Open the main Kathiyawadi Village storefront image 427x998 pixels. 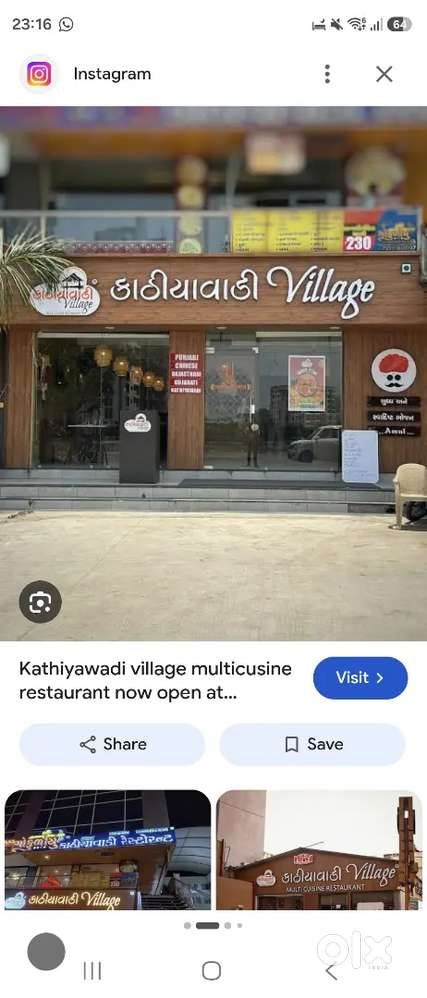coord(213,373)
